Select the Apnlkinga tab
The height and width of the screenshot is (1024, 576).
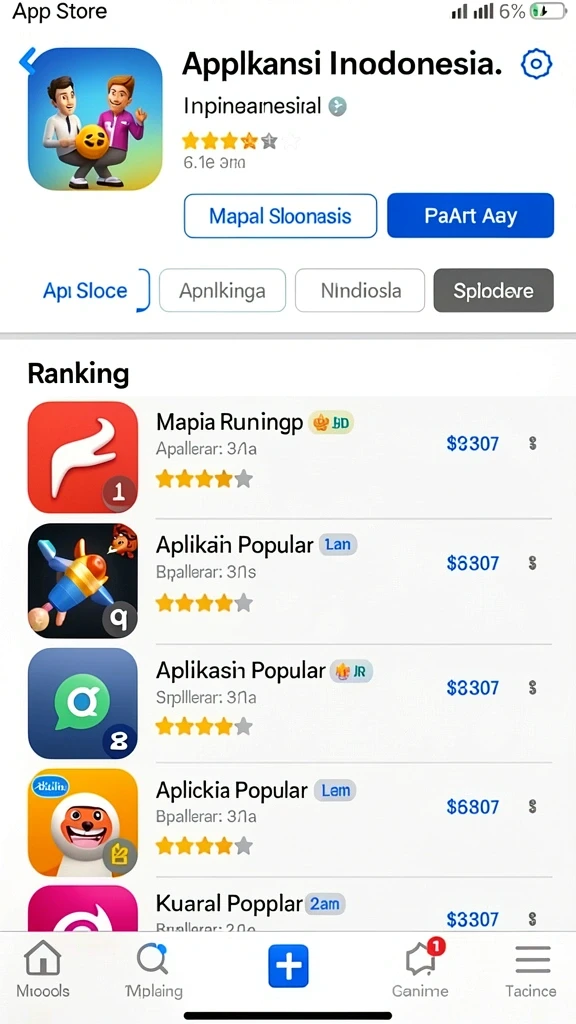(x=222, y=291)
